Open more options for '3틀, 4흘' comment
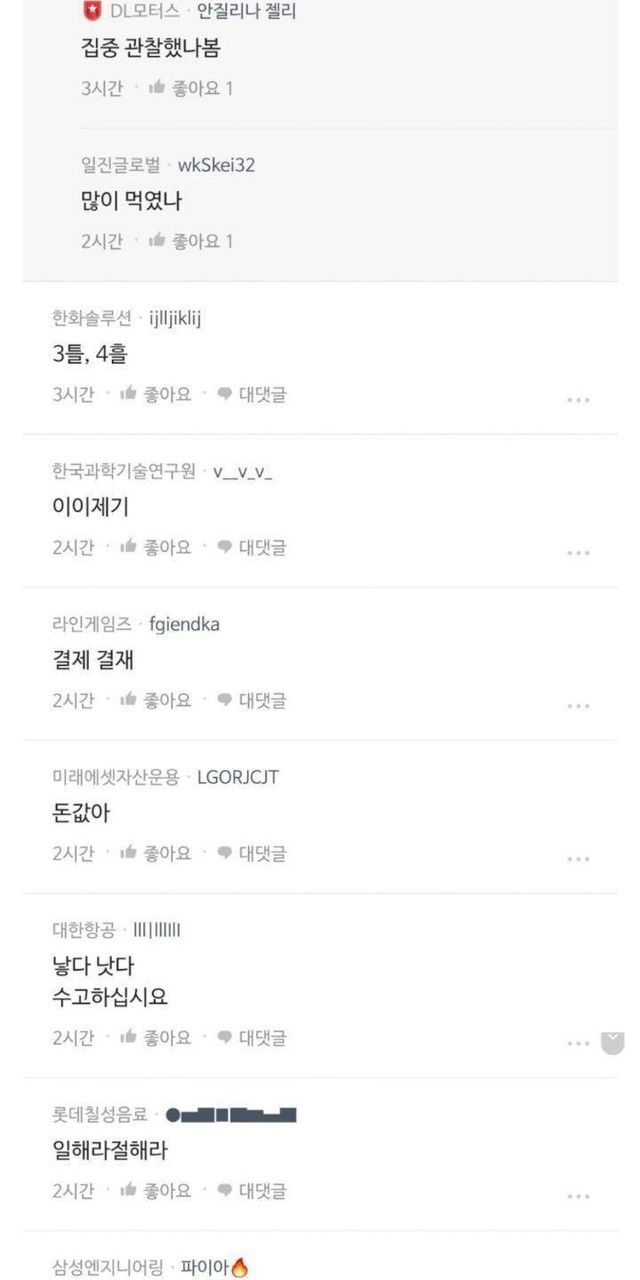The height and width of the screenshot is (1280, 640). (x=578, y=399)
